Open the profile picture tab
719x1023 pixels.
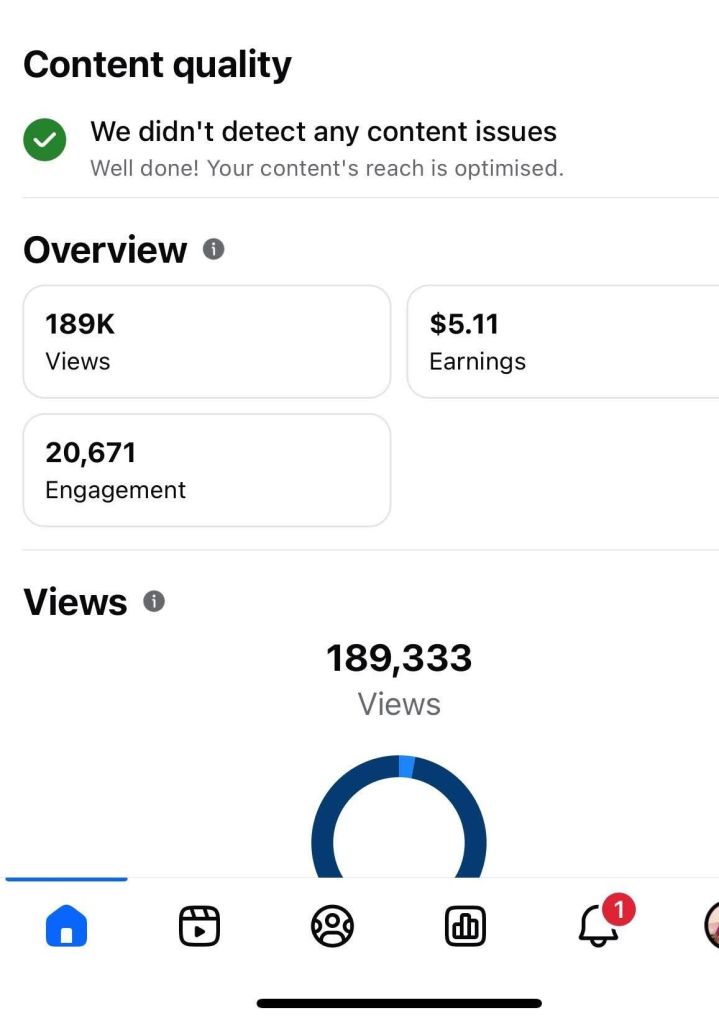(711, 926)
